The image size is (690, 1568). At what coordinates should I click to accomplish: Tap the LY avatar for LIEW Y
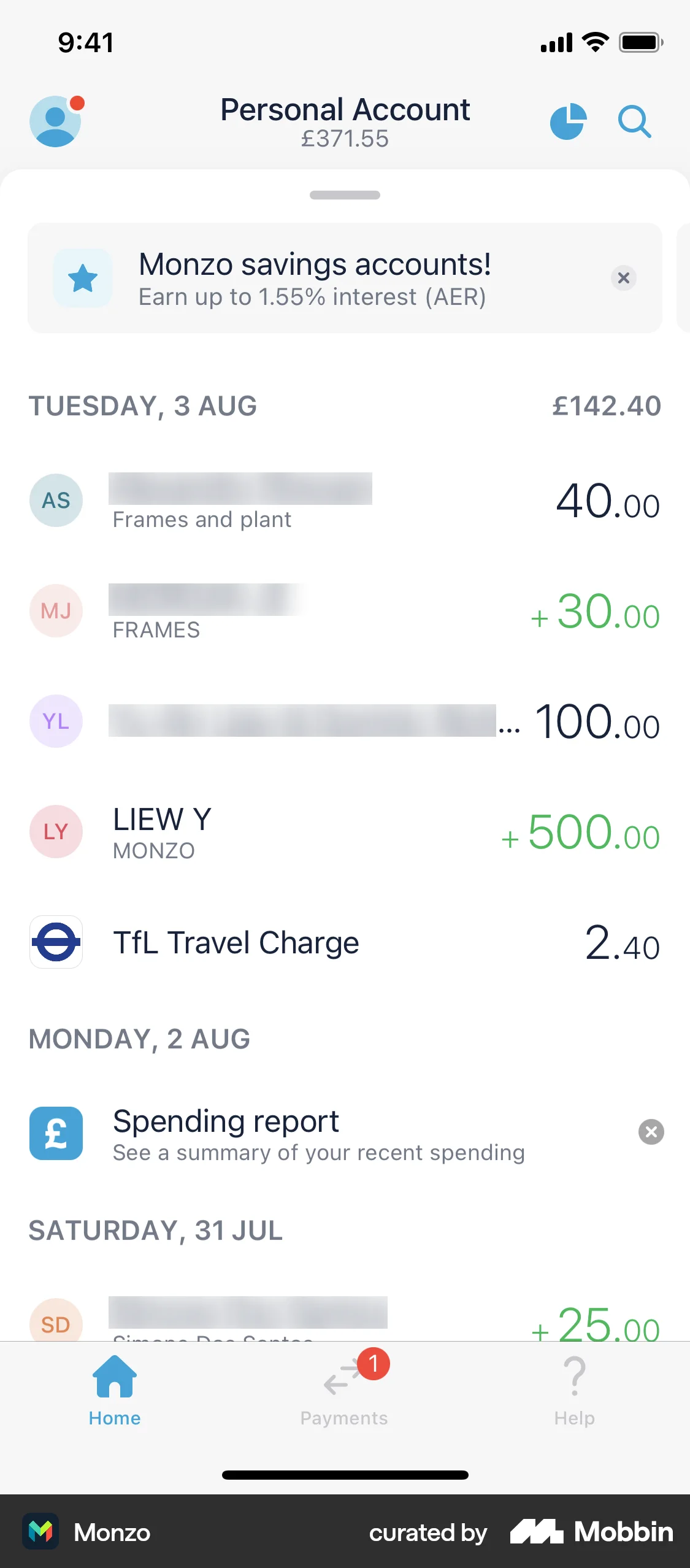tap(56, 832)
